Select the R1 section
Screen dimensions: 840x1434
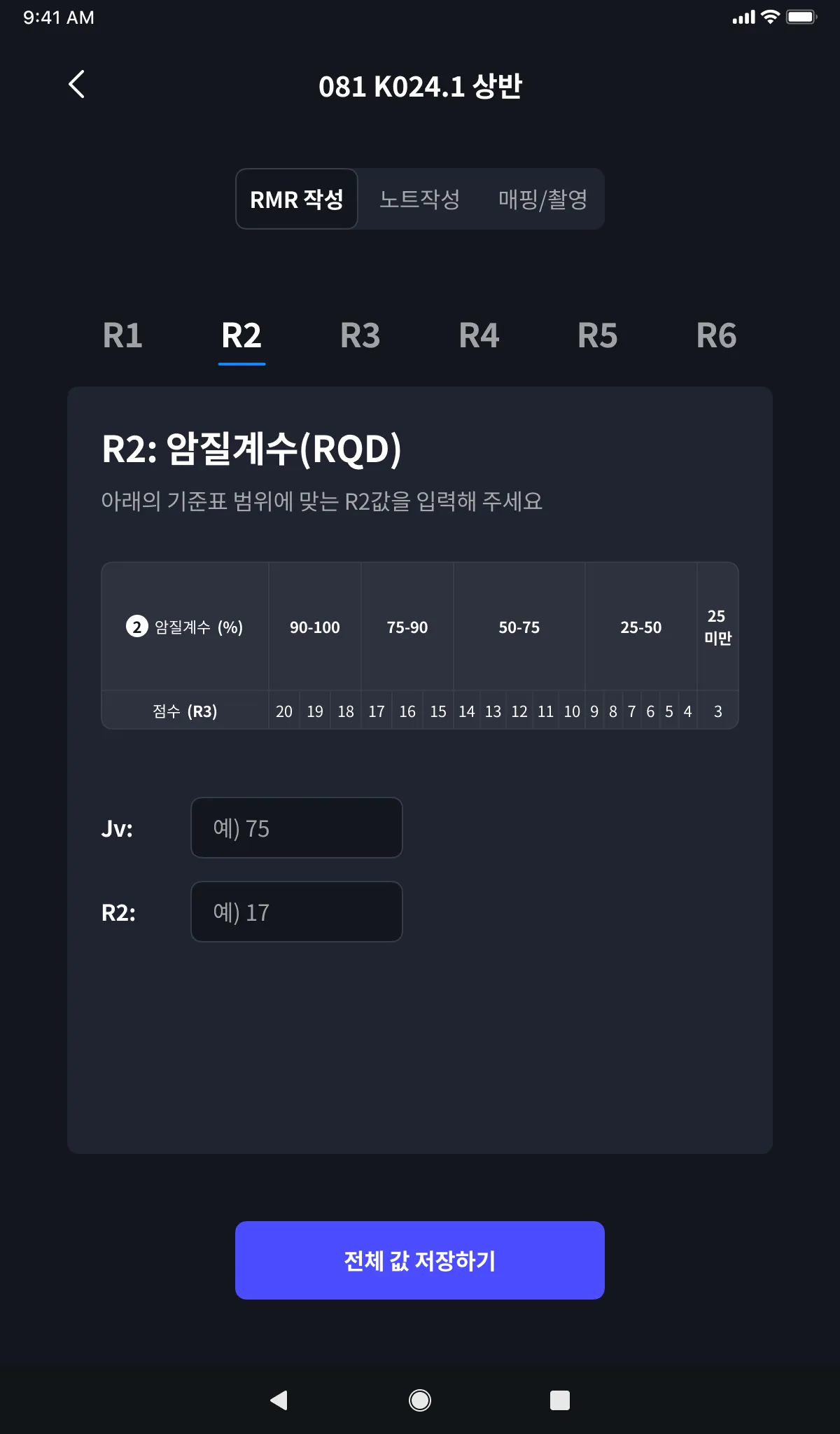tap(122, 336)
